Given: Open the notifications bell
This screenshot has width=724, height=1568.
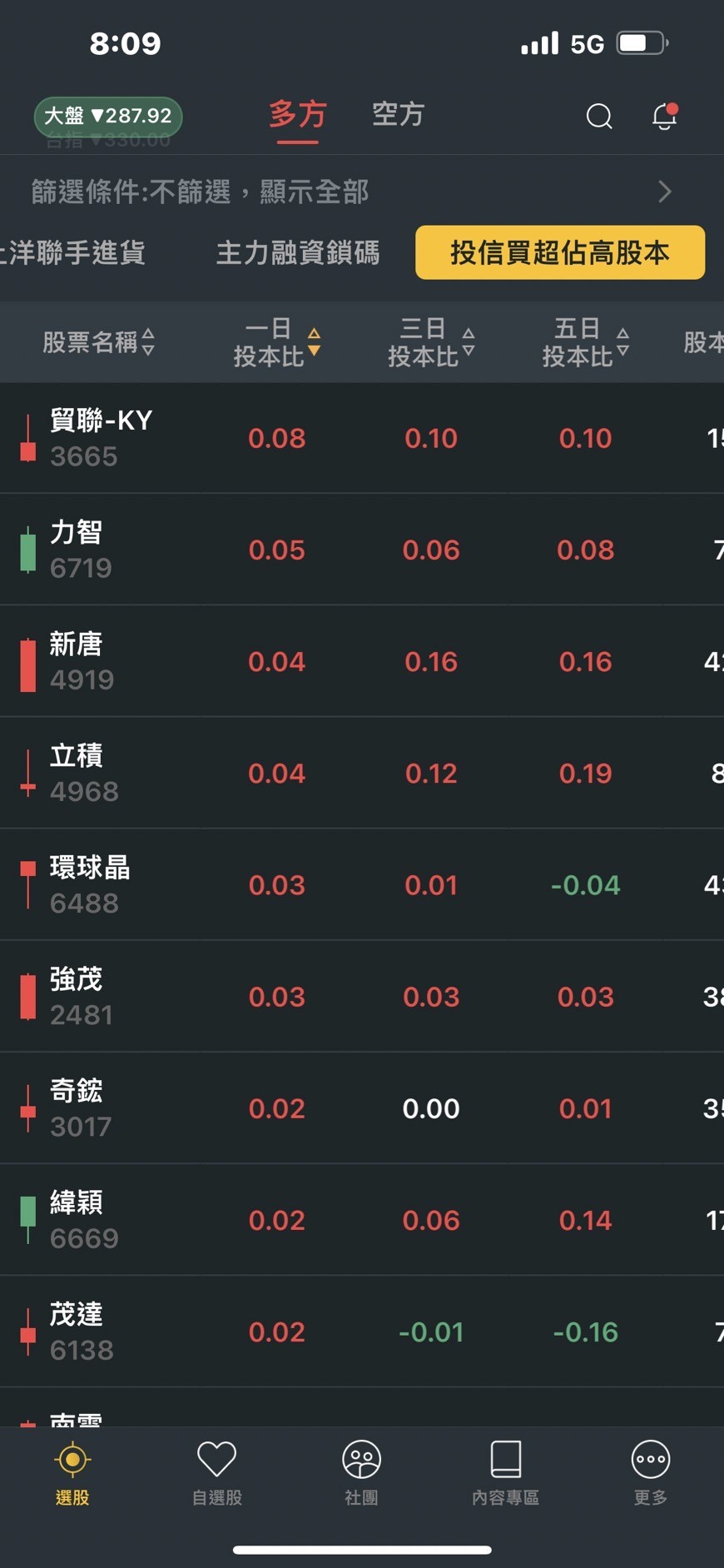Looking at the screenshot, I should 664,118.
